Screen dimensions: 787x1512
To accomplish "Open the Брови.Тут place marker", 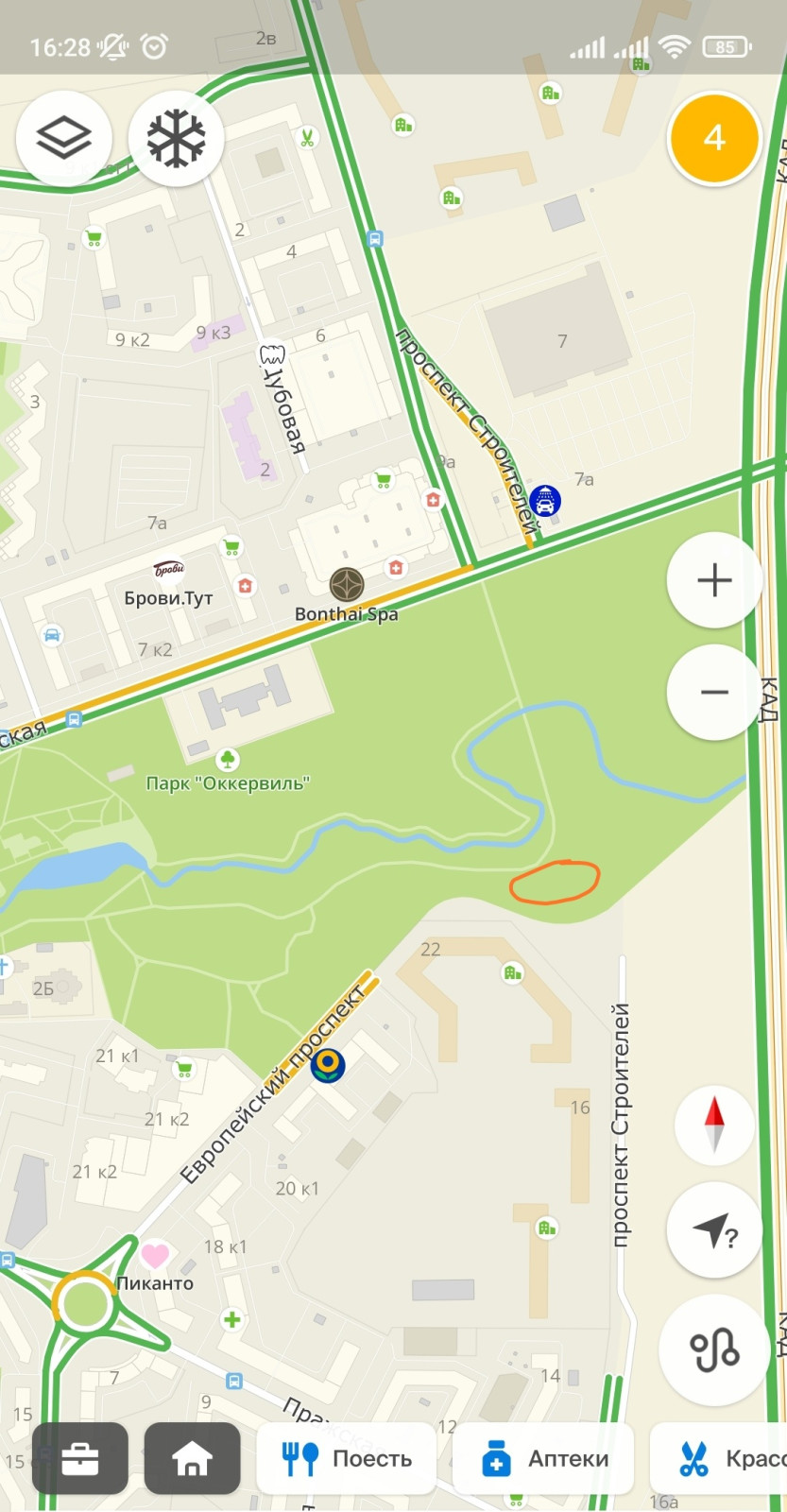I will pos(169,569).
